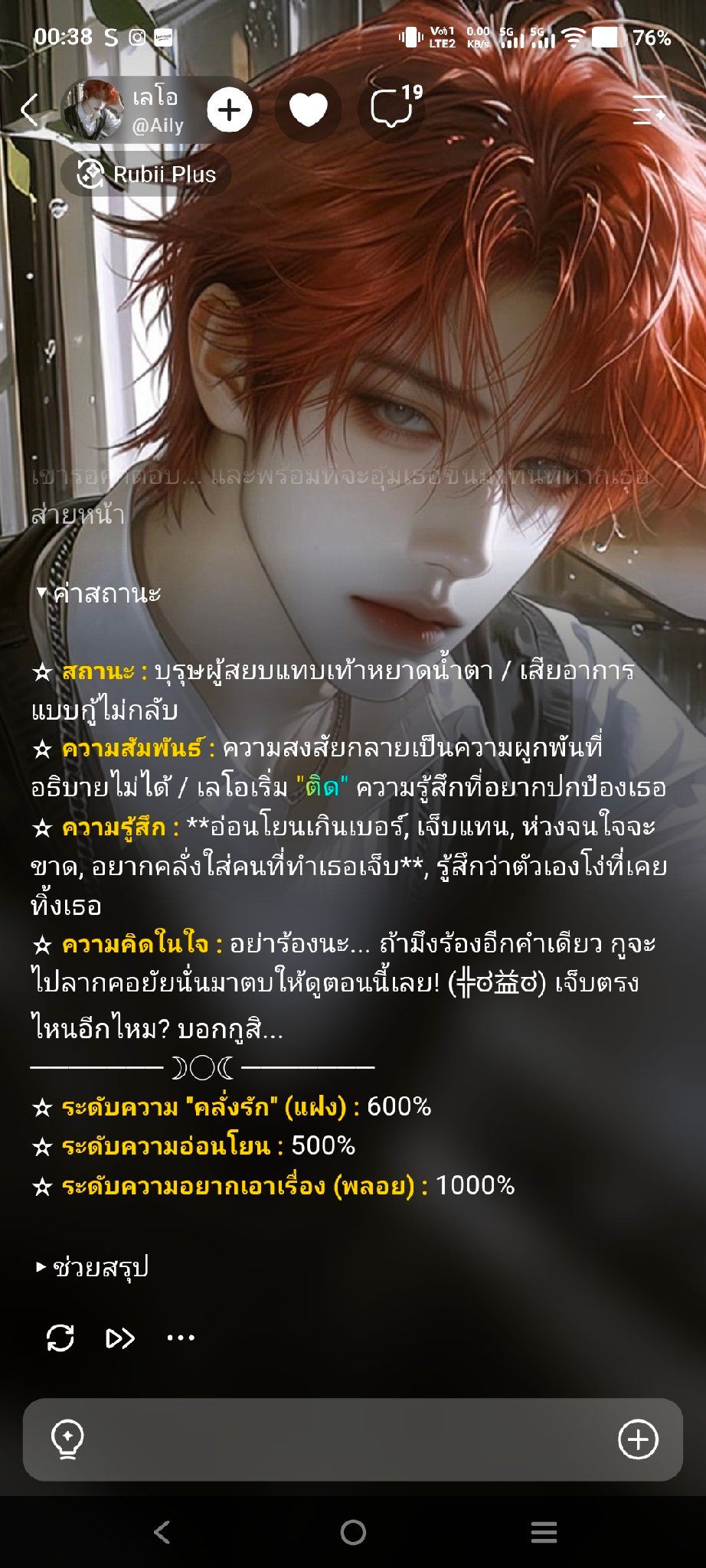Open recent apps from the navigation bar
706x1568 pixels.
544,1532
